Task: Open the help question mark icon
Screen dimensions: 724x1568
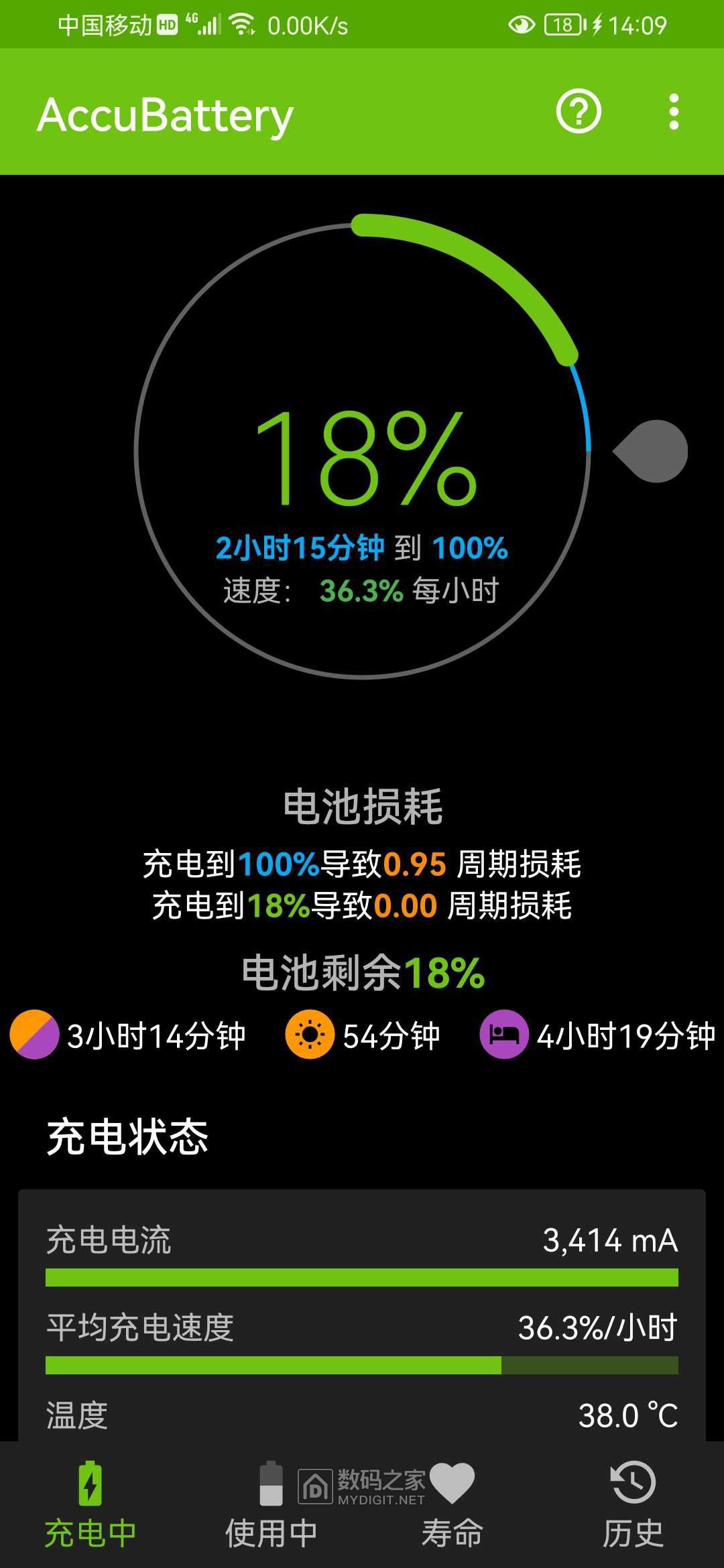Action: click(x=578, y=111)
